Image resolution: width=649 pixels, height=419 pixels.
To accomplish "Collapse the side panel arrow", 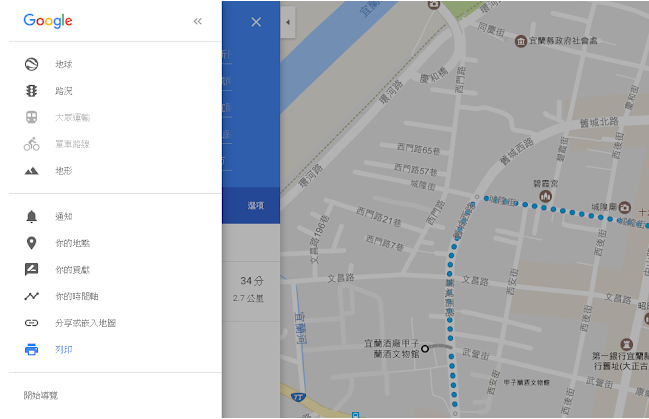I will pos(288,21).
